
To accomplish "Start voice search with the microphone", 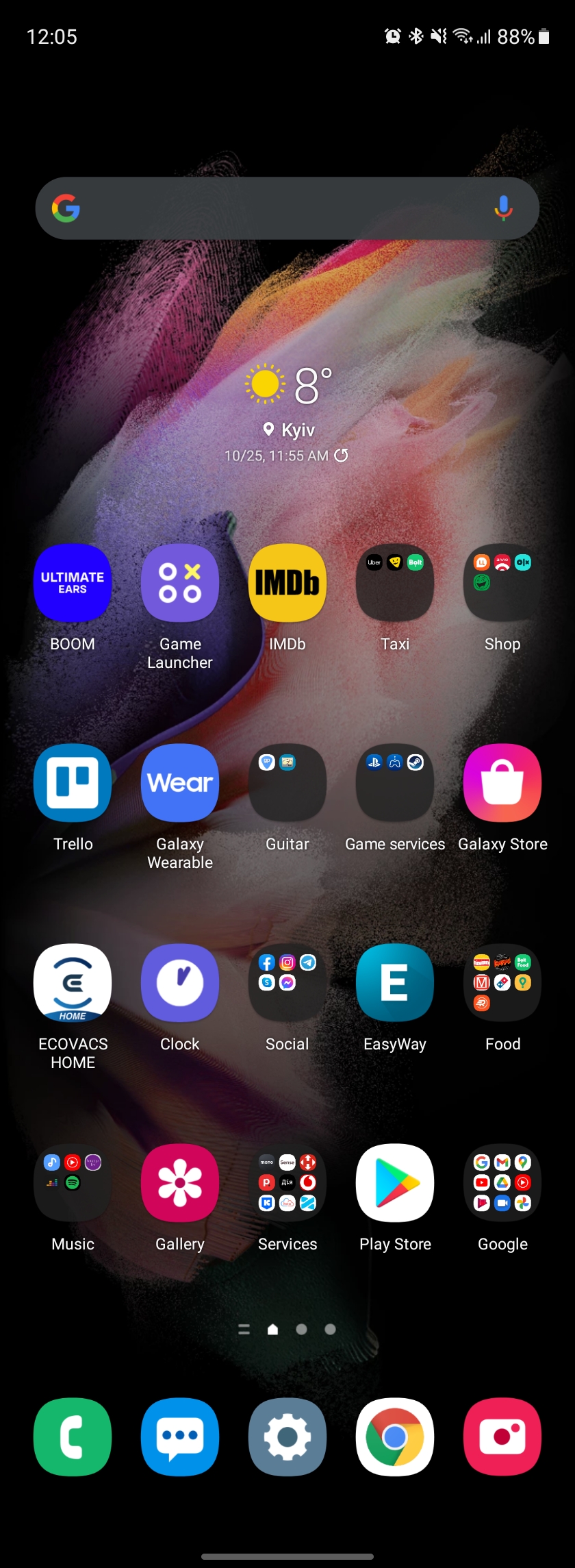I will tap(503, 208).
